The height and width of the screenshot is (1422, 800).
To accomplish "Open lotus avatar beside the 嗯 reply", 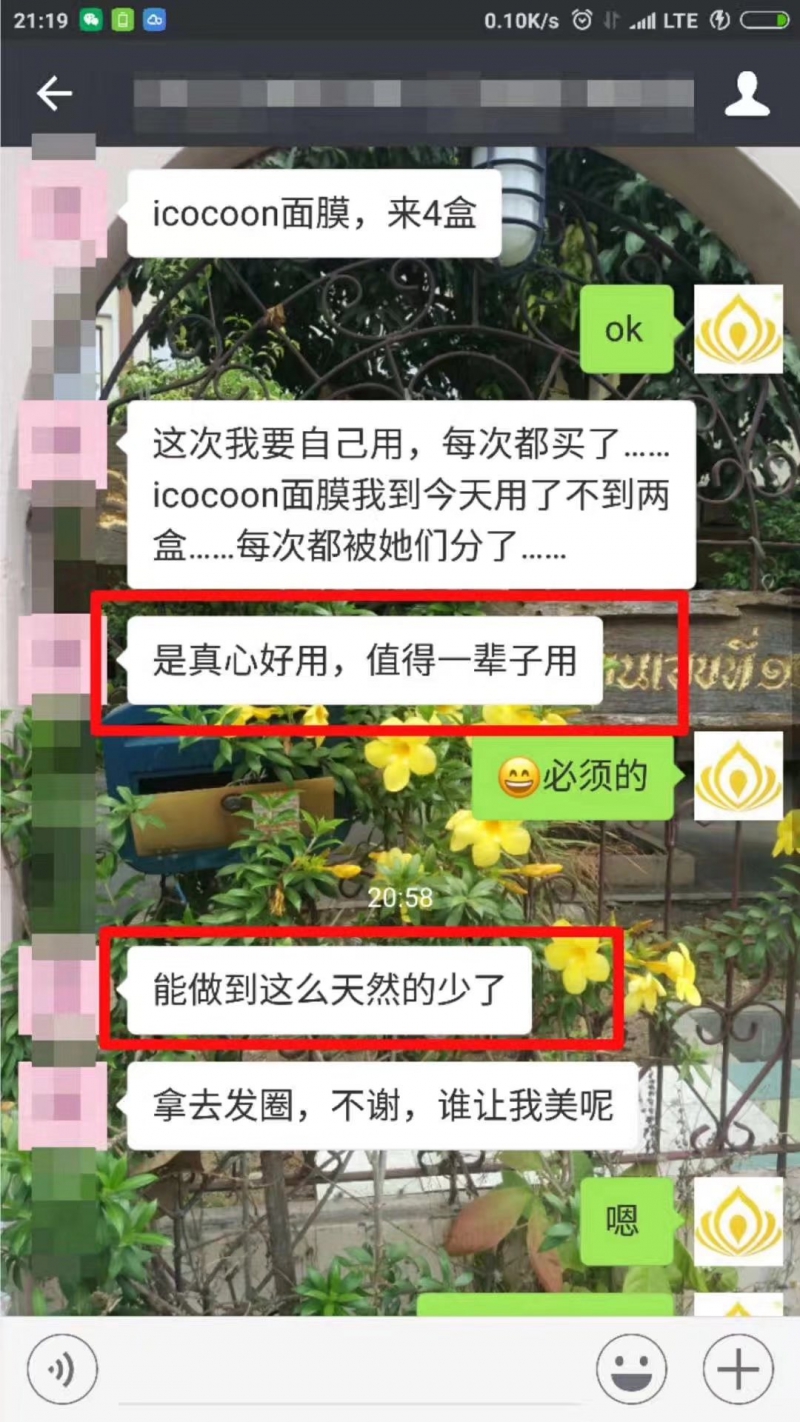I will click(x=738, y=1221).
